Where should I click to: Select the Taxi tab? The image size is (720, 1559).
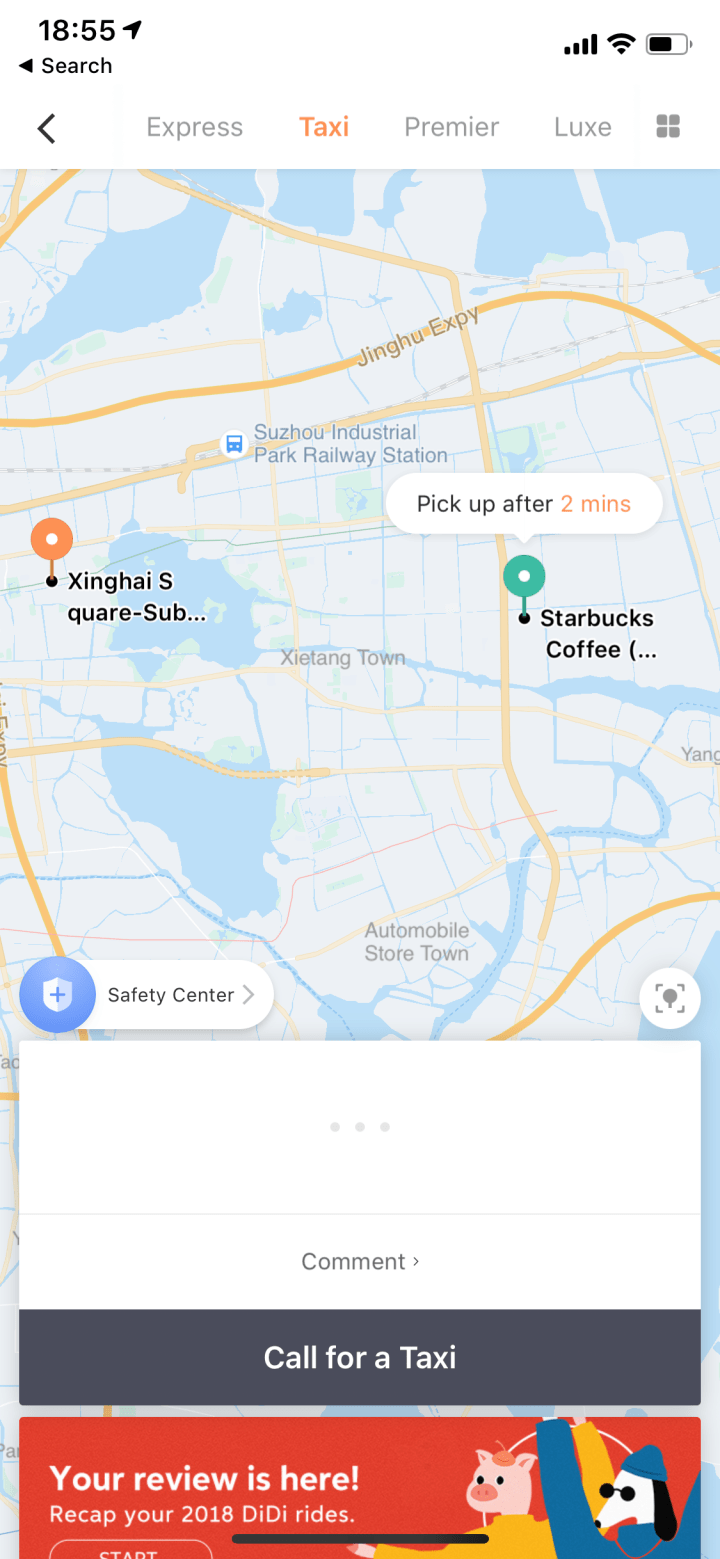(324, 127)
